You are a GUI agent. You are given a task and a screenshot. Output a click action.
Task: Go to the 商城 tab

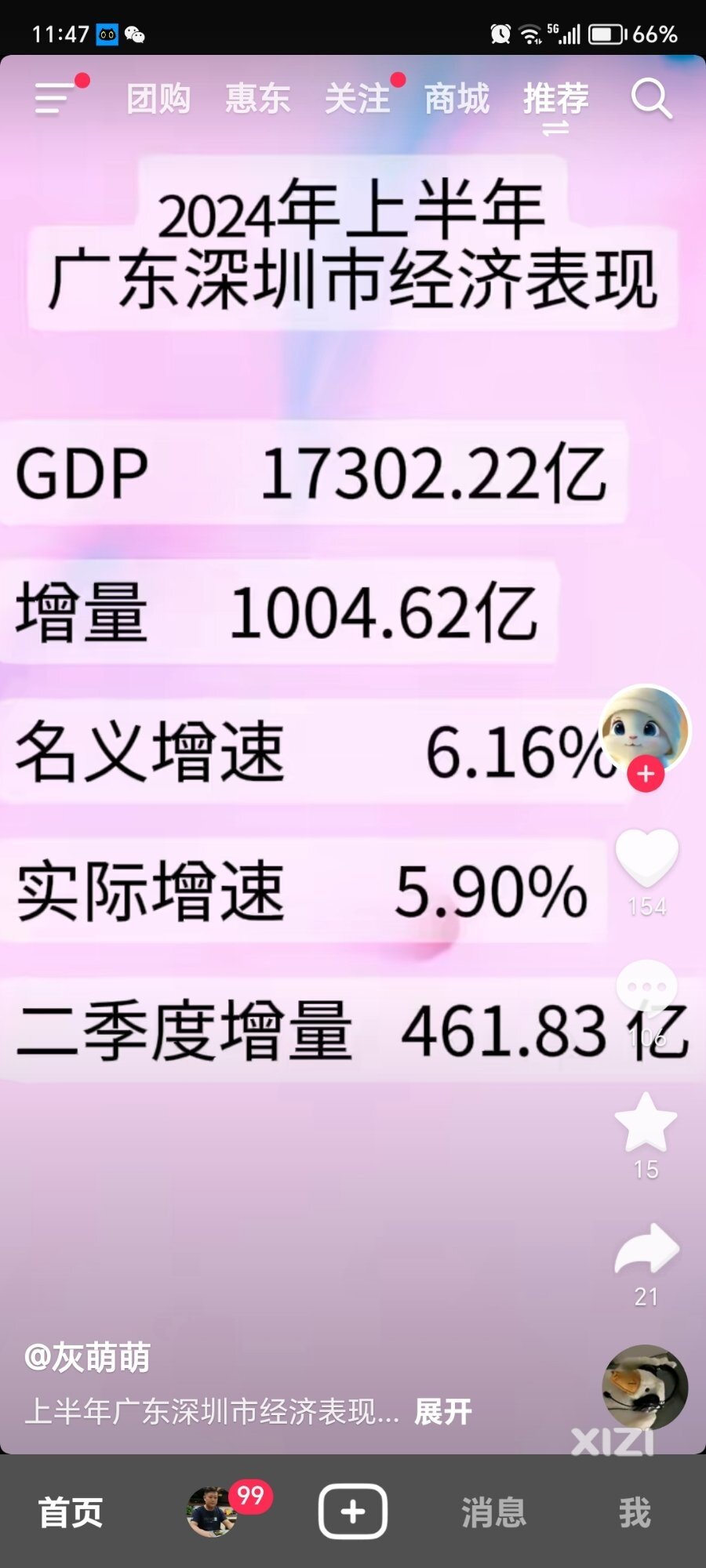(457, 99)
